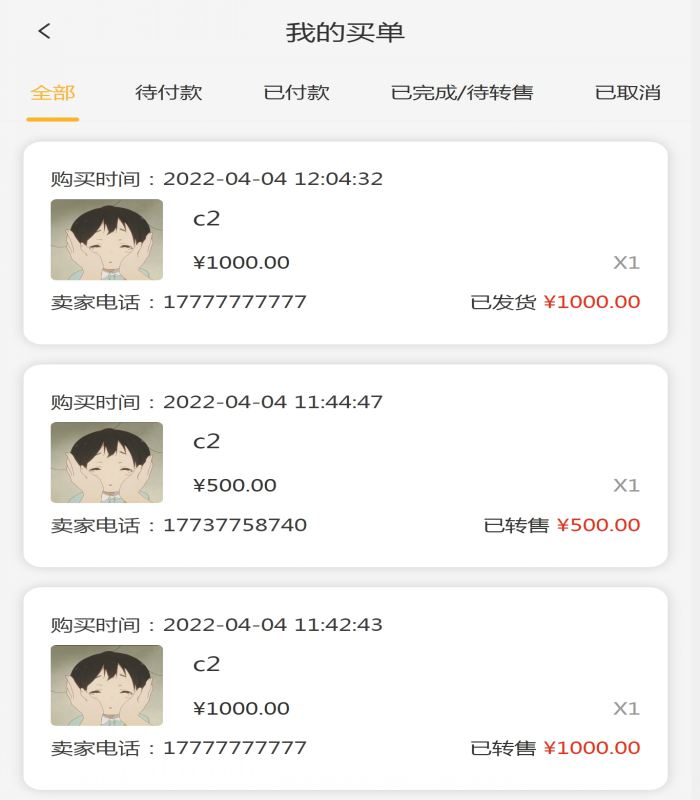View the order purchased at 11:42:43

(x=345, y=688)
